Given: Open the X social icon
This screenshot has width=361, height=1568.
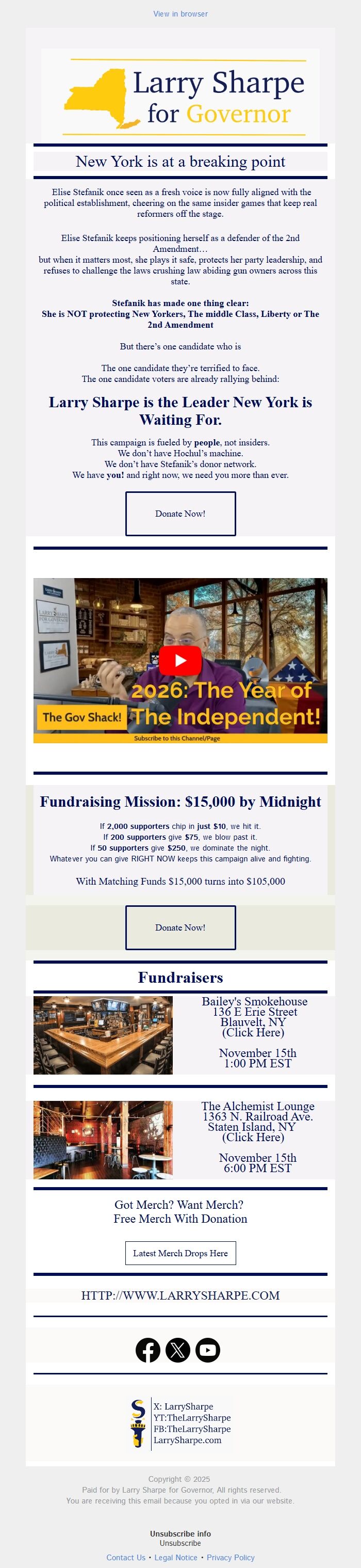Looking at the screenshot, I should [x=177, y=1350].
